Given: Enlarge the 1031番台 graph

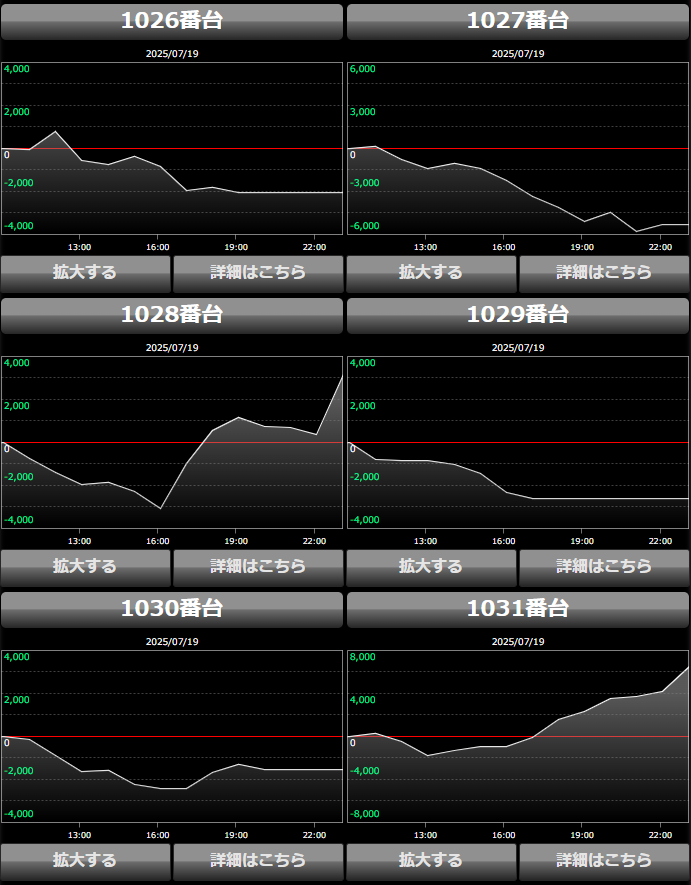Looking at the screenshot, I should pos(431,860).
